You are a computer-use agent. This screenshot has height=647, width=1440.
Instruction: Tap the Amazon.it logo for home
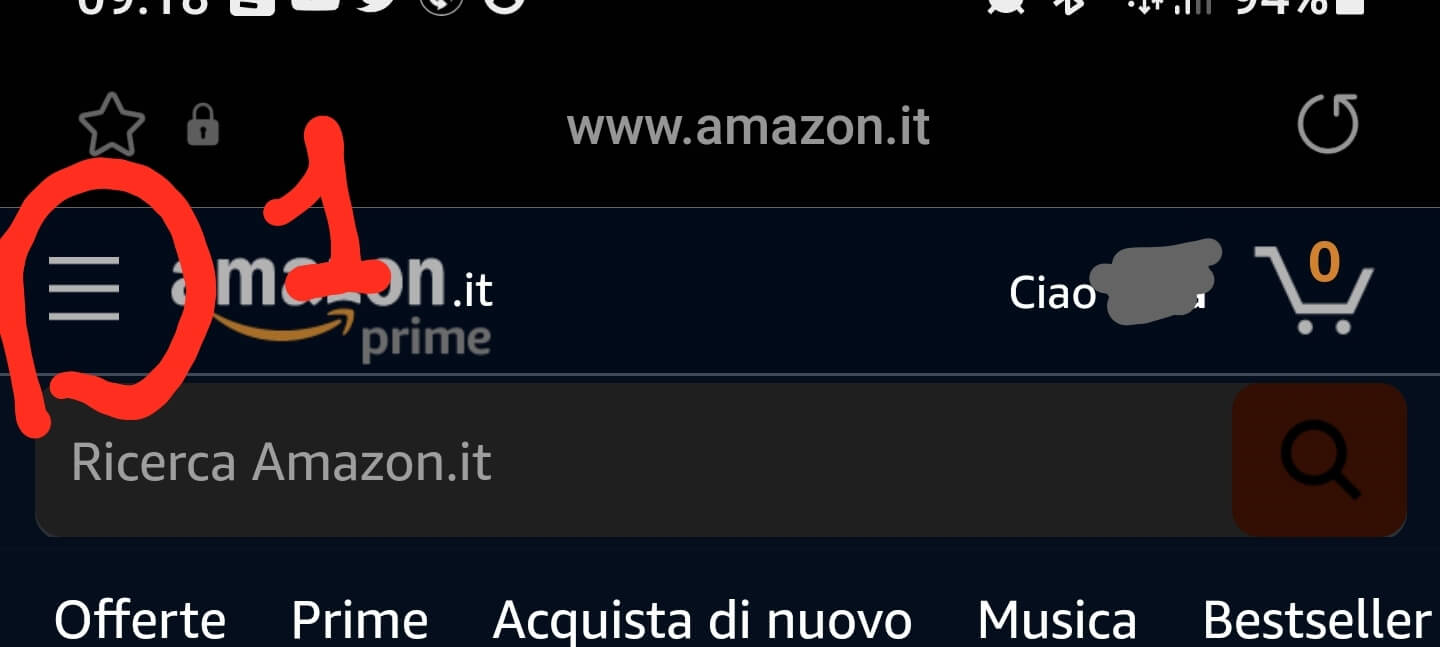pyautogui.click(x=330, y=295)
